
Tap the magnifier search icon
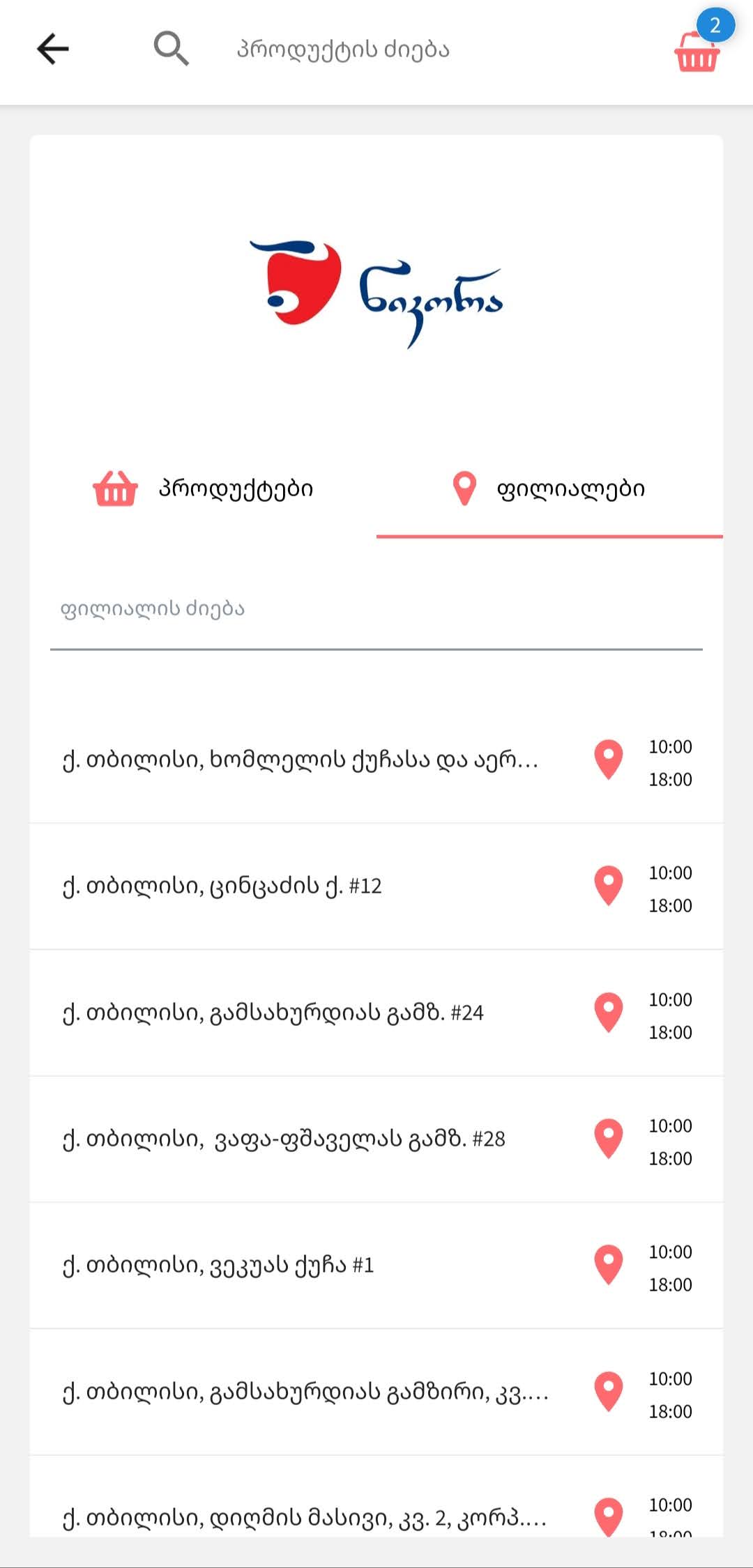tap(171, 49)
